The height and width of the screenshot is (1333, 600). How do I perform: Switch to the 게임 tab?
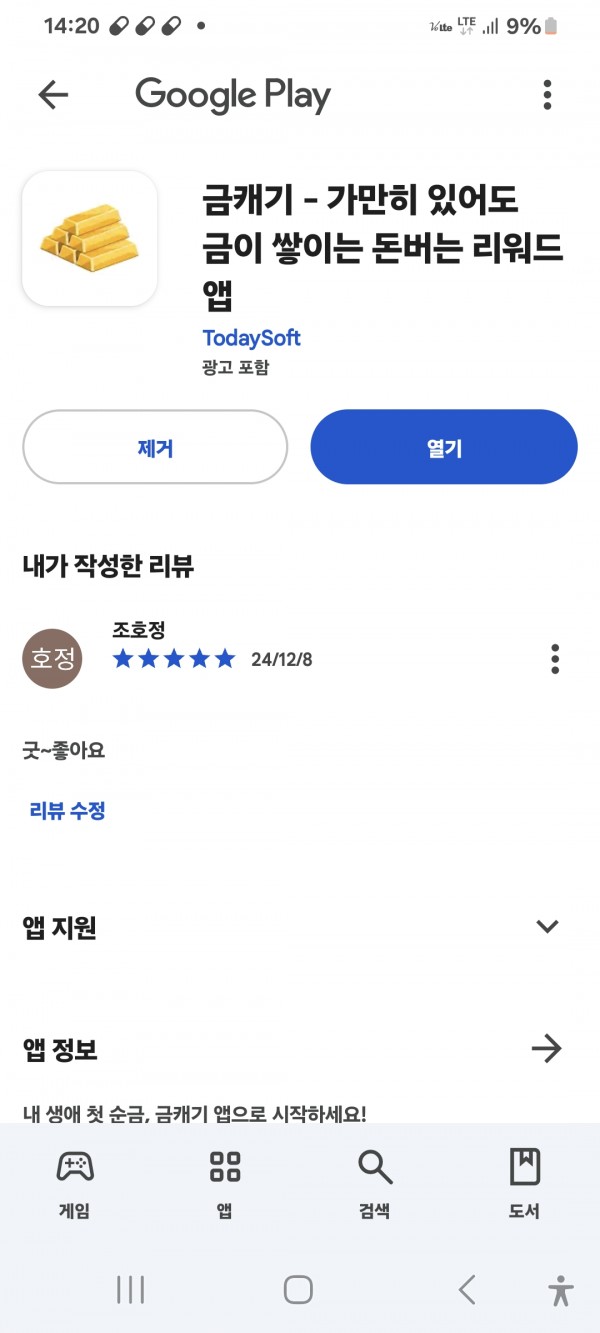(75, 1185)
